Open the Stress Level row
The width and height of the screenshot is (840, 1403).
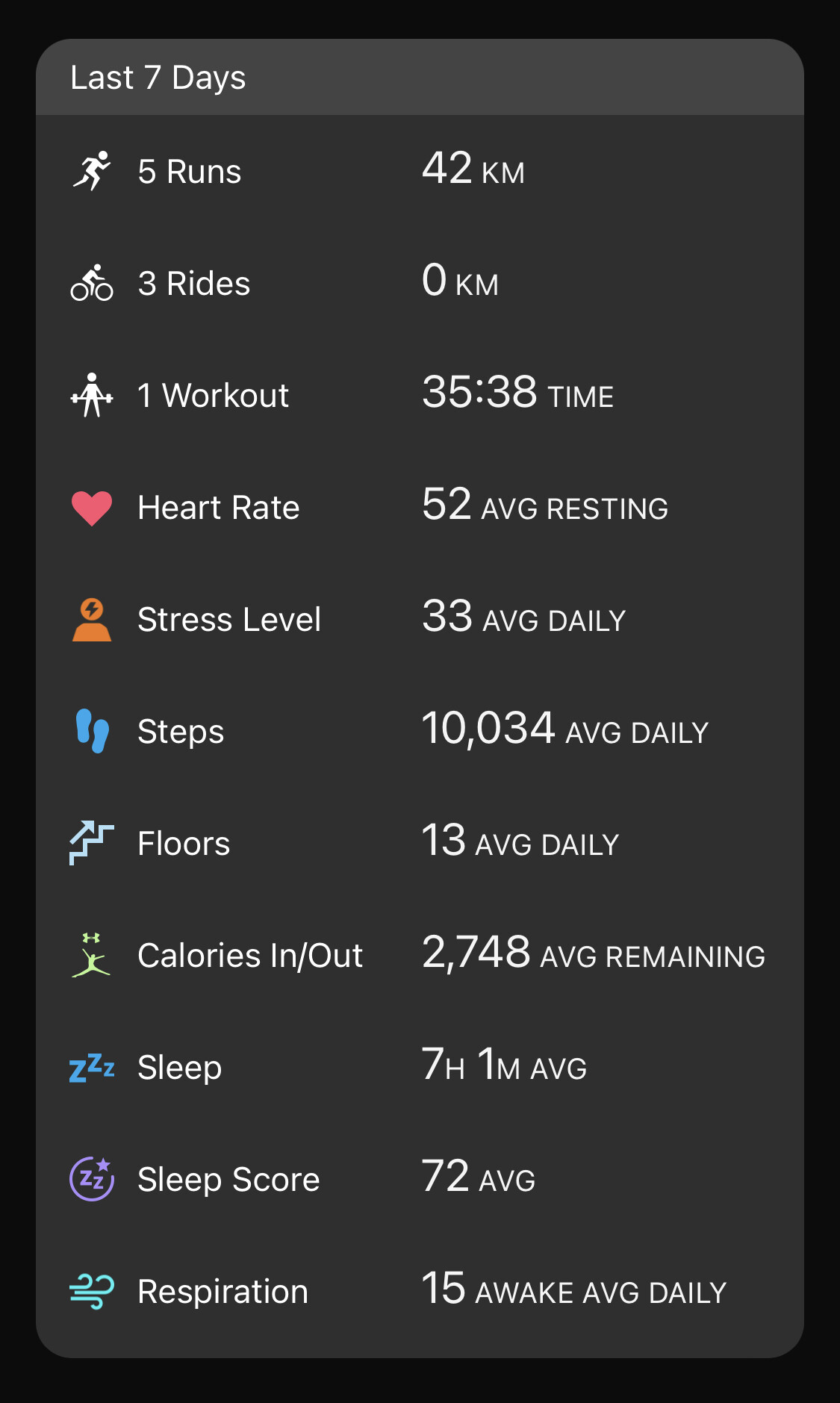420,619
